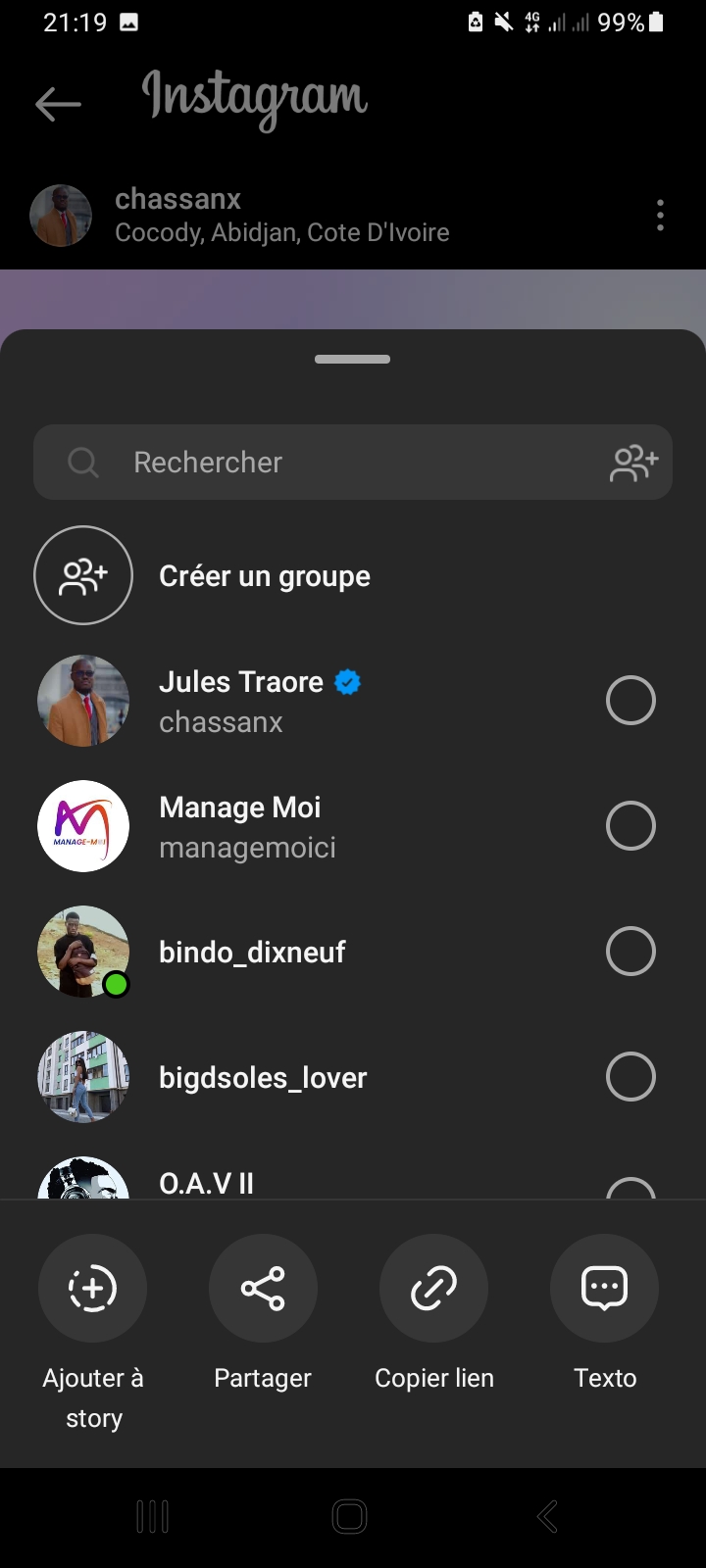Viewport: 706px width, 1568px height.
Task: Tap the add-people icon in search bar
Action: pos(633,463)
